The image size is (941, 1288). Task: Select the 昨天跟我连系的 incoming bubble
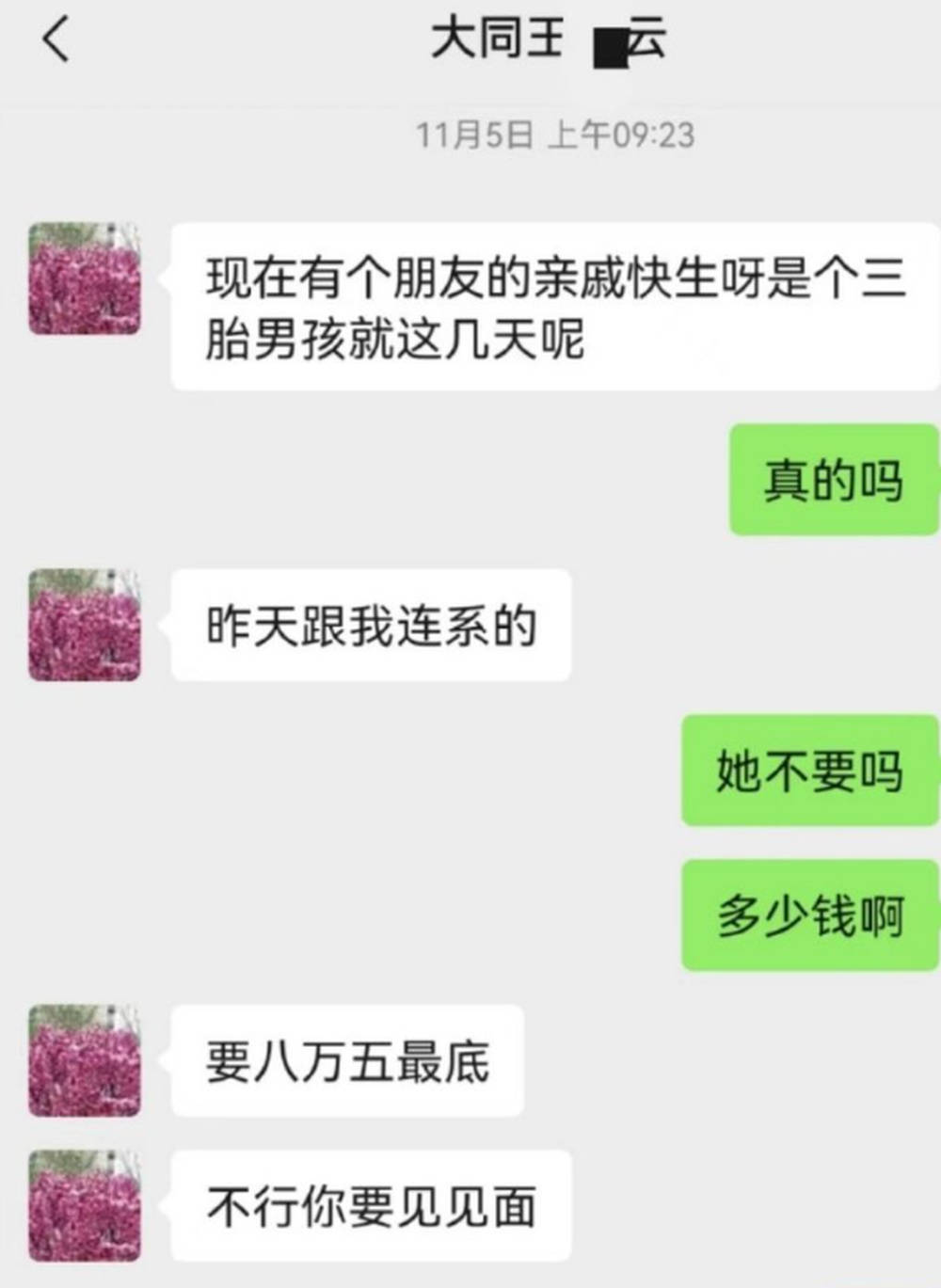[x=367, y=626]
